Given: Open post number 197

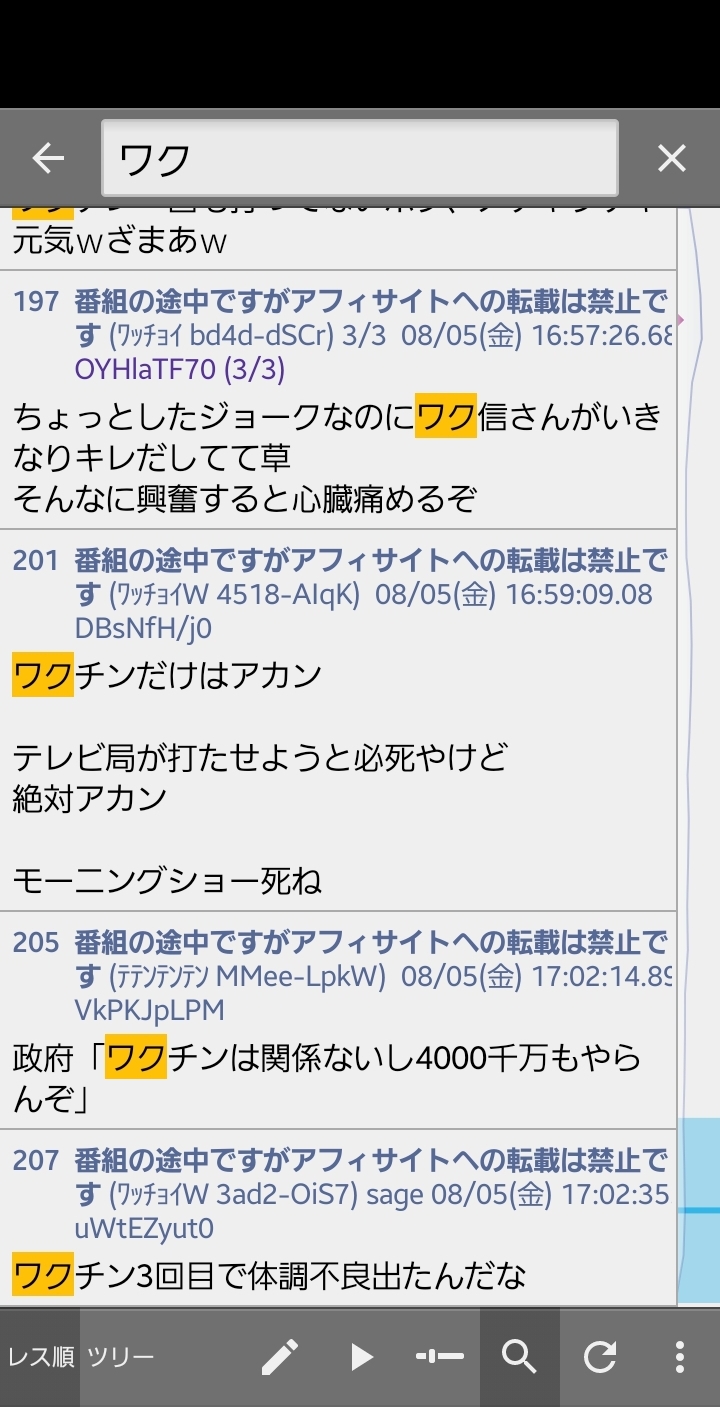Looking at the screenshot, I should click(x=36, y=302).
